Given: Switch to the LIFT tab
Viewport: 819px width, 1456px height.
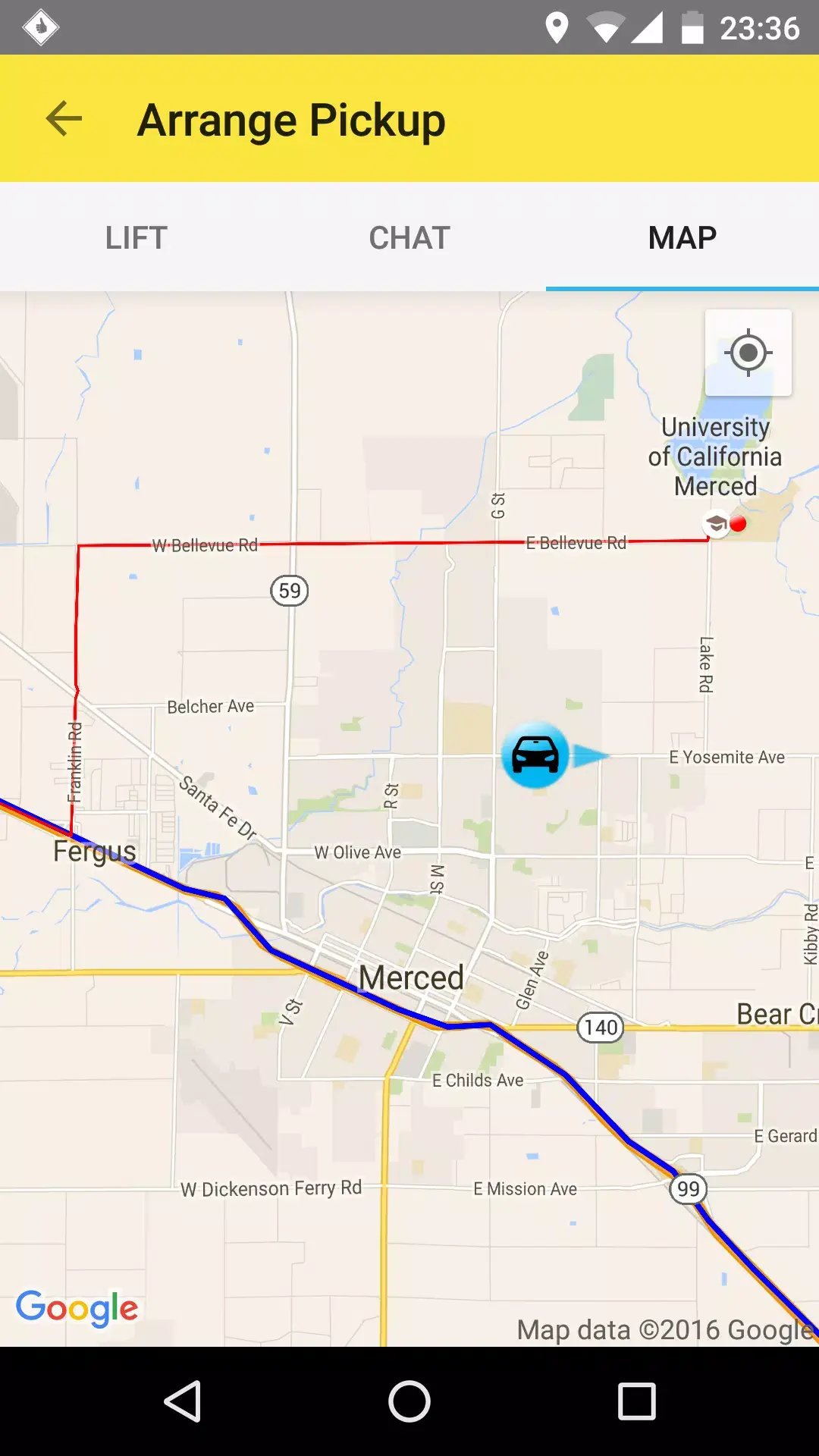Looking at the screenshot, I should click(x=136, y=237).
